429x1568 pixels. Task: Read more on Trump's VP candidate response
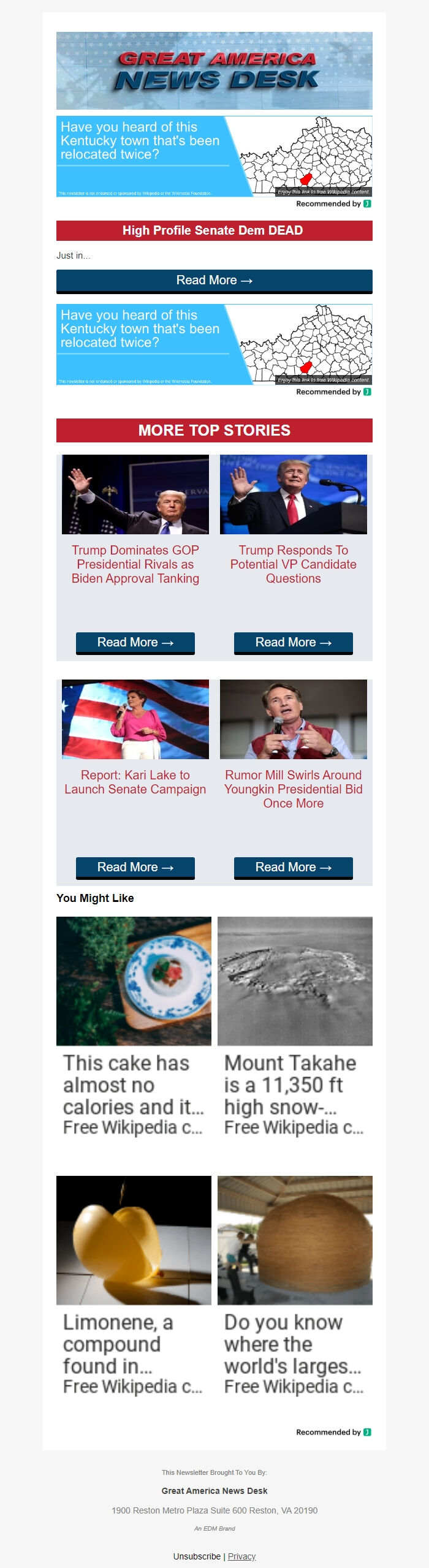coord(293,642)
